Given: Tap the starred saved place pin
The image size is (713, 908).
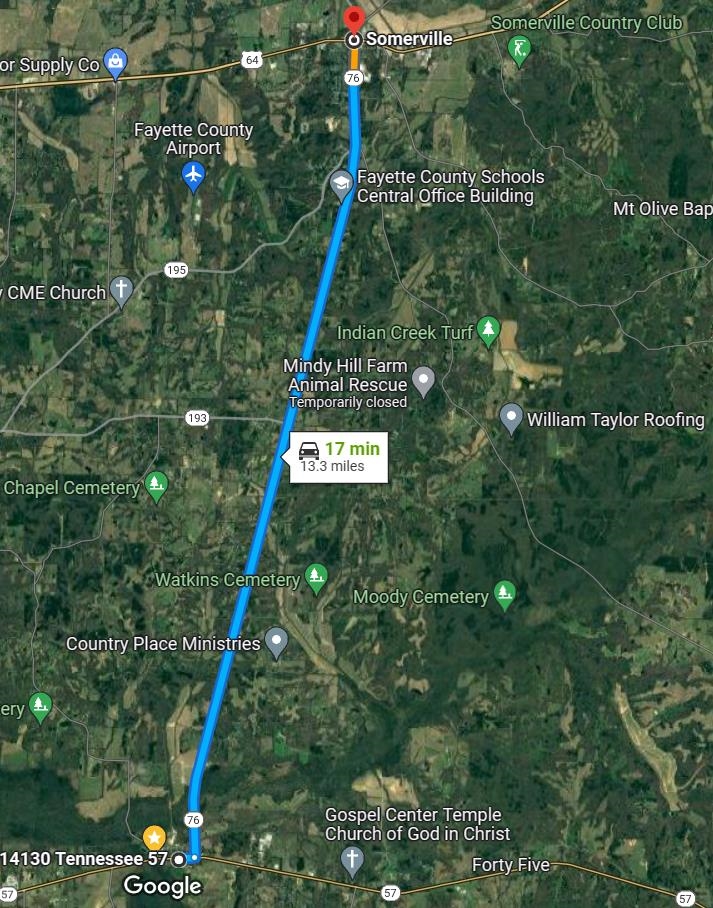Looking at the screenshot, I should pos(154,835).
